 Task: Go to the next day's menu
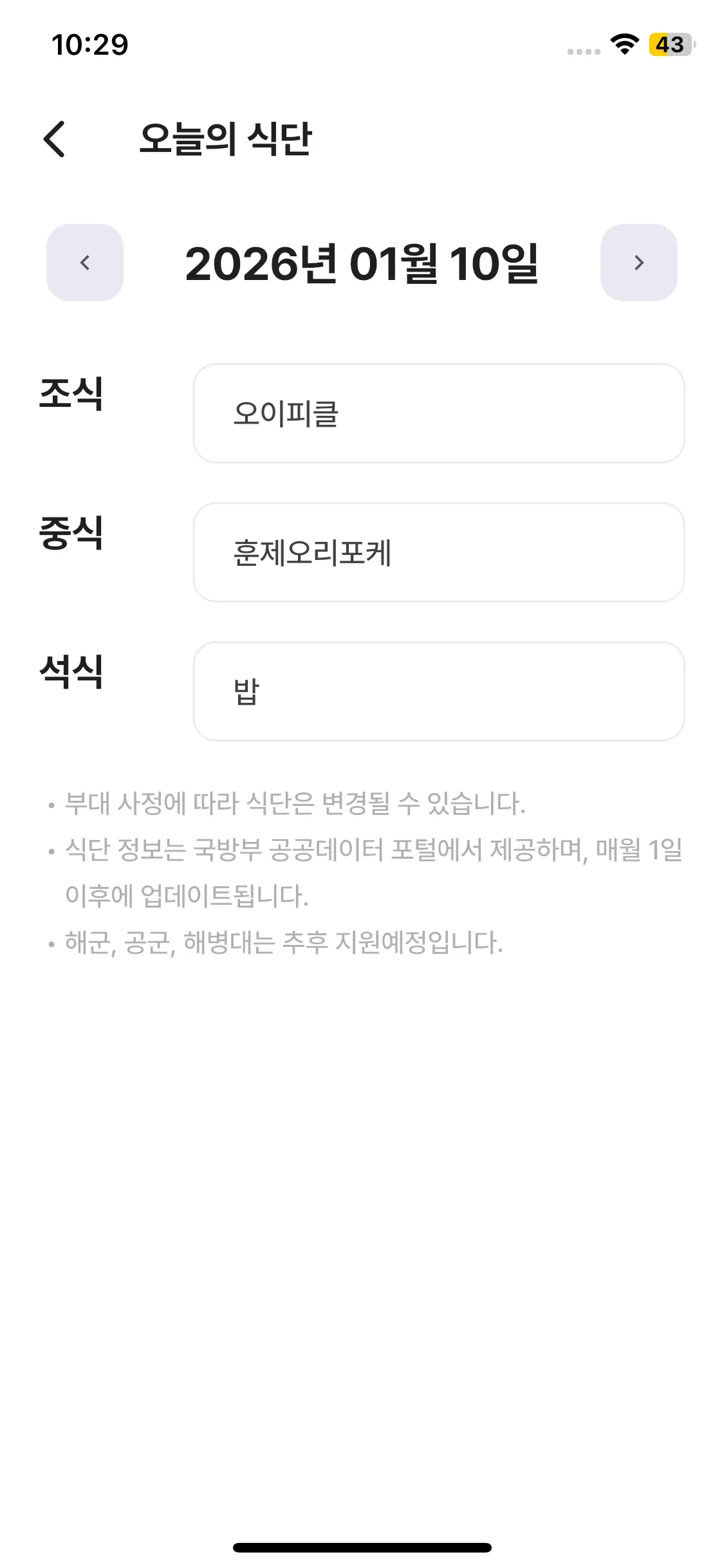(x=638, y=263)
